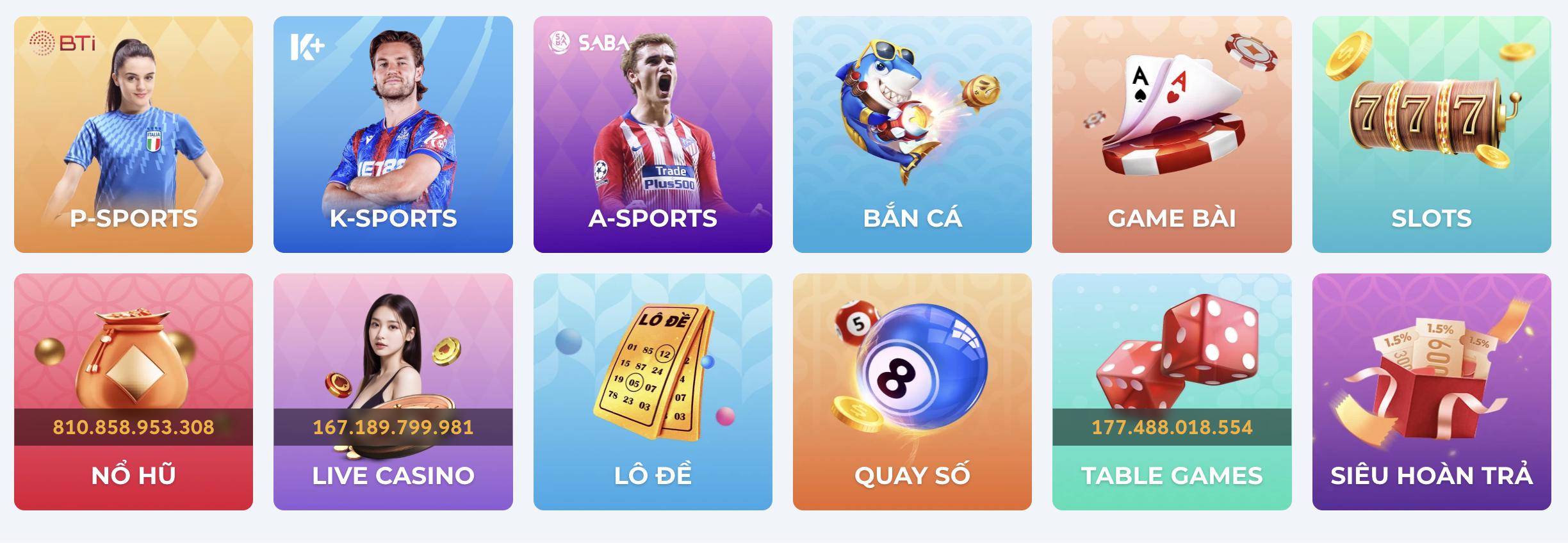Open the LÔ ĐỀ lottery tile
The image size is (1568, 543).
[653, 392]
